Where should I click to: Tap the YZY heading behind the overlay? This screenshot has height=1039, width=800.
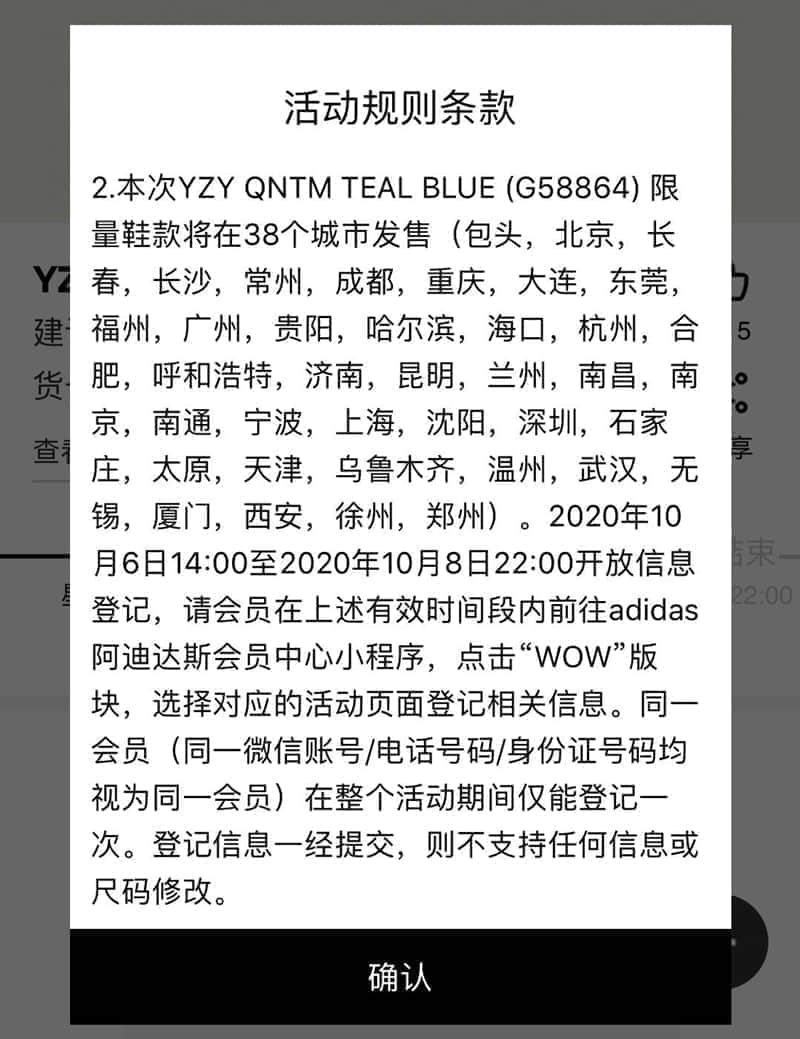point(50,278)
